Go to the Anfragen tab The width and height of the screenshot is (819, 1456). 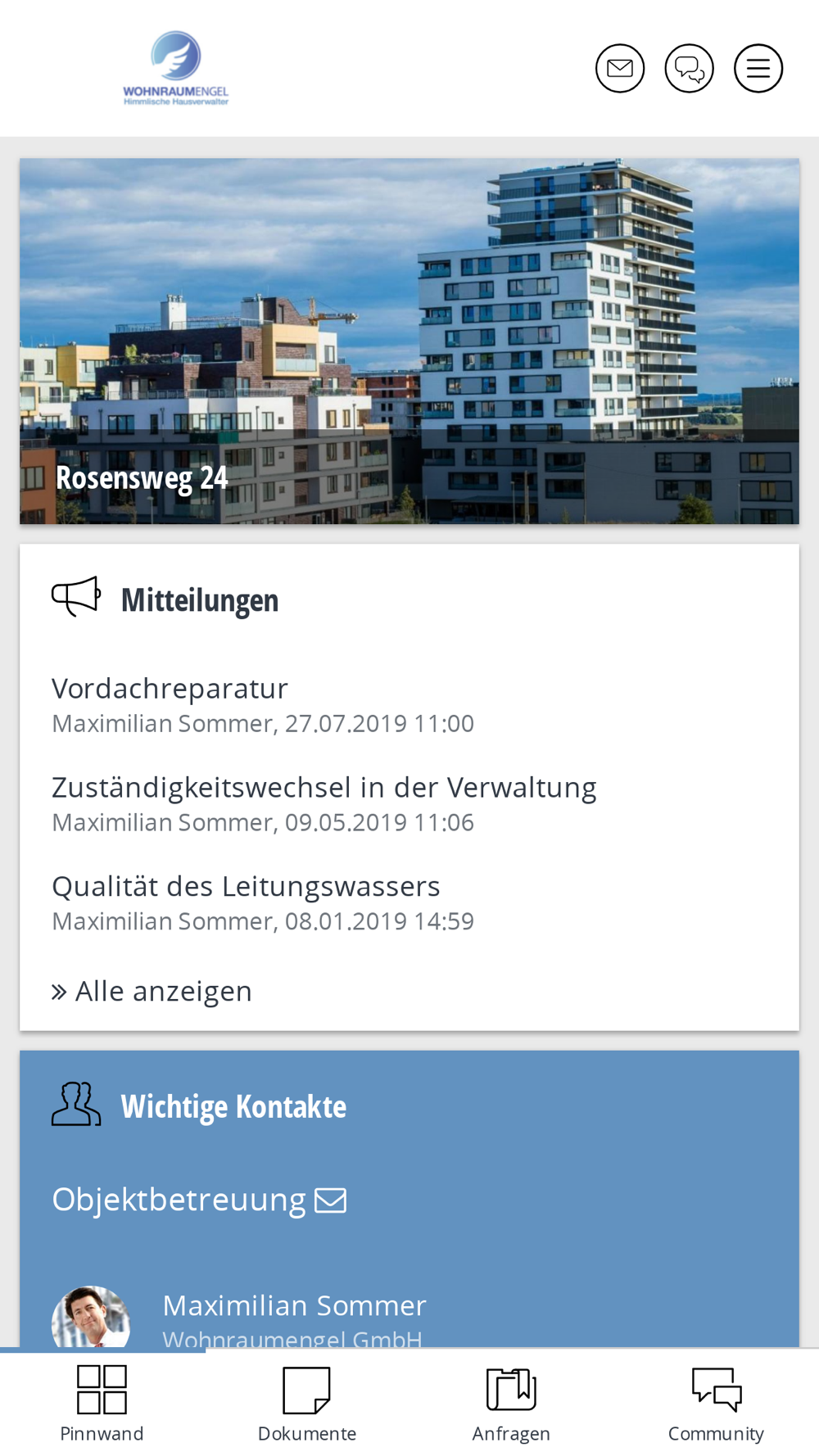coord(511,1403)
